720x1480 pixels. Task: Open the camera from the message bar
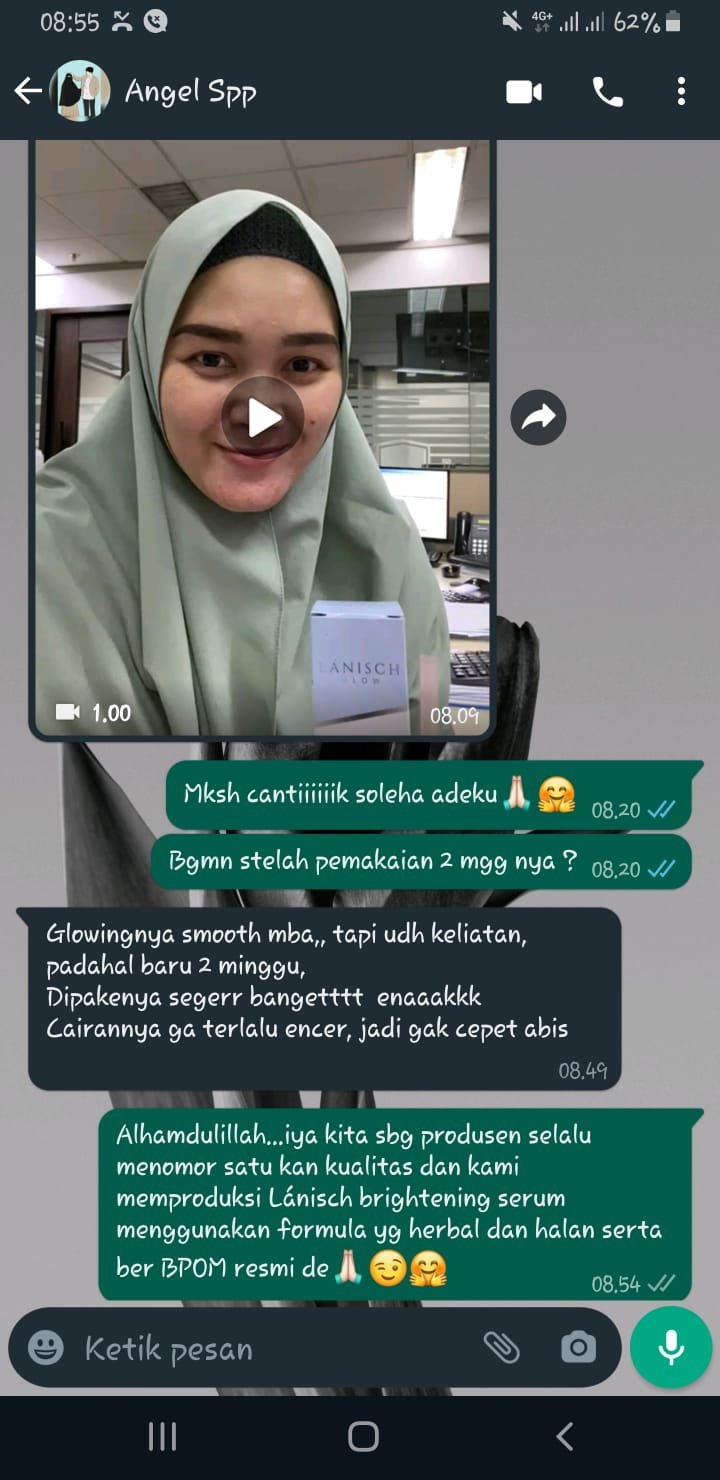(x=578, y=1348)
